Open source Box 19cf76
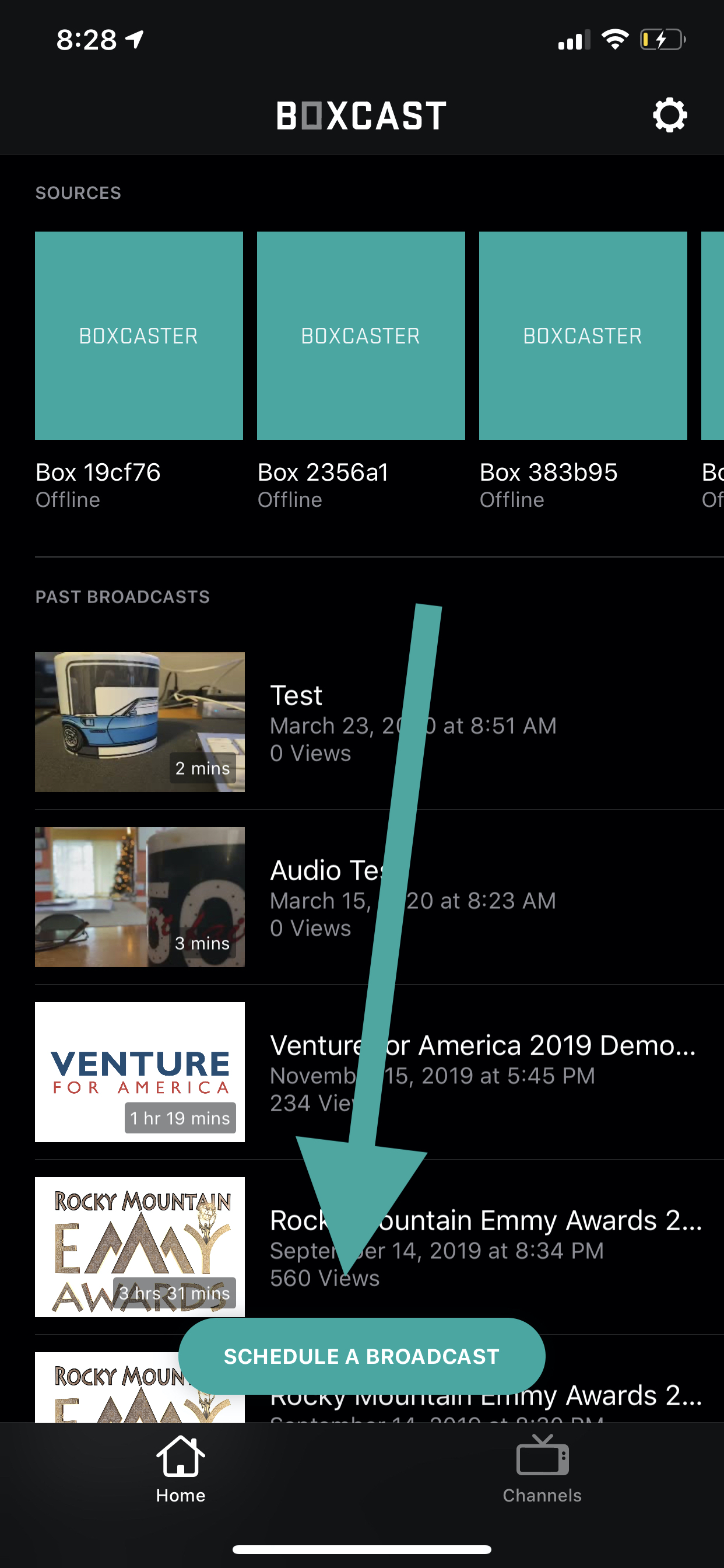The height and width of the screenshot is (1568, 724). click(x=139, y=335)
